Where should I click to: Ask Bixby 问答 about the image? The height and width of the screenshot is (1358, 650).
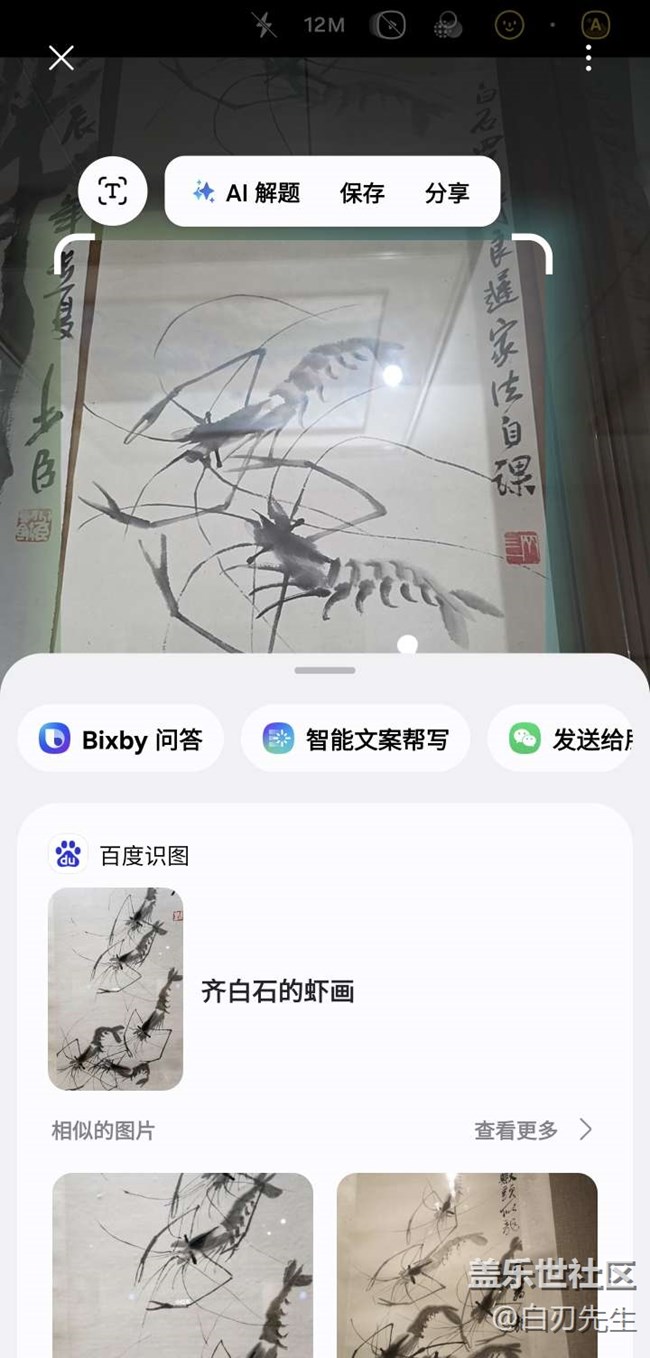pyautogui.click(x=121, y=739)
